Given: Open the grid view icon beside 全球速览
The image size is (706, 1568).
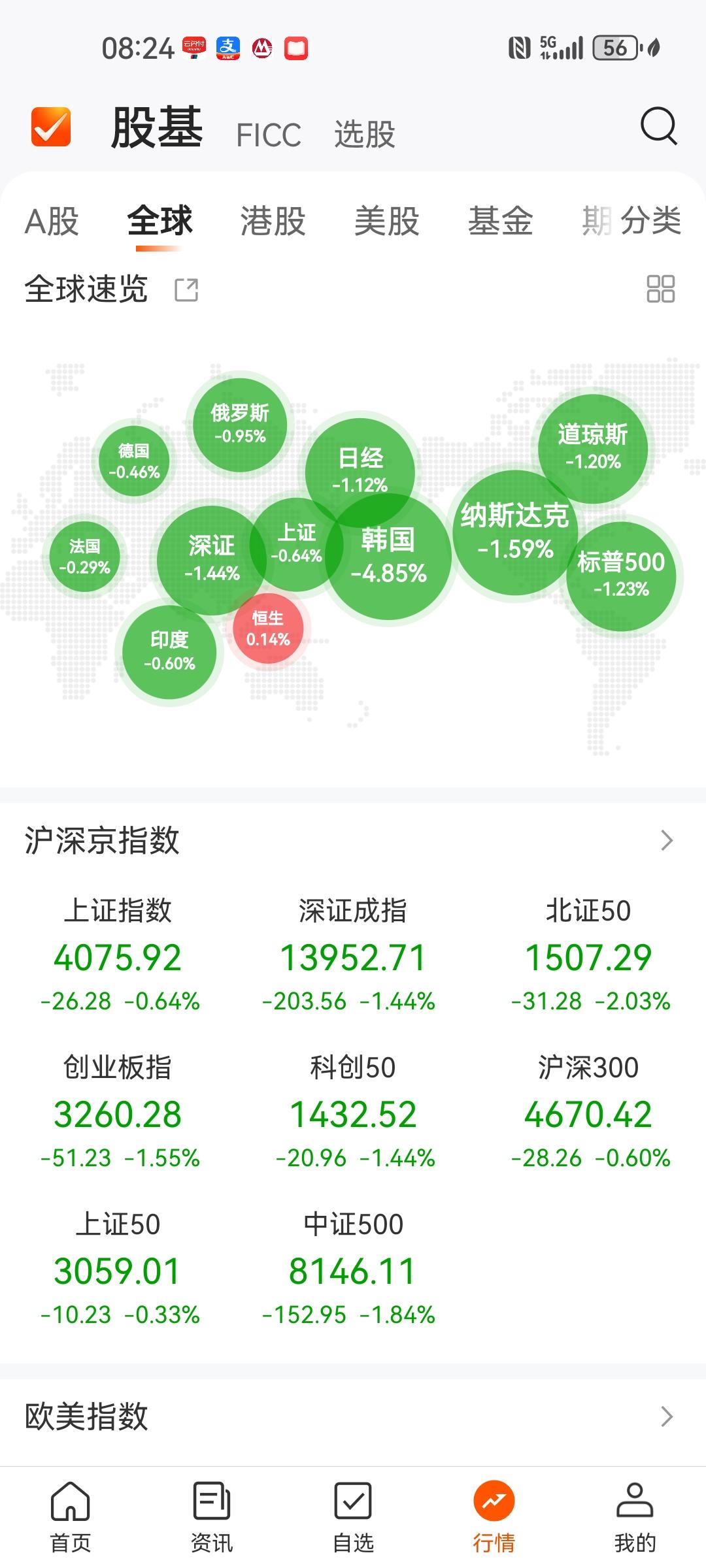Looking at the screenshot, I should [x=660, y=289].
